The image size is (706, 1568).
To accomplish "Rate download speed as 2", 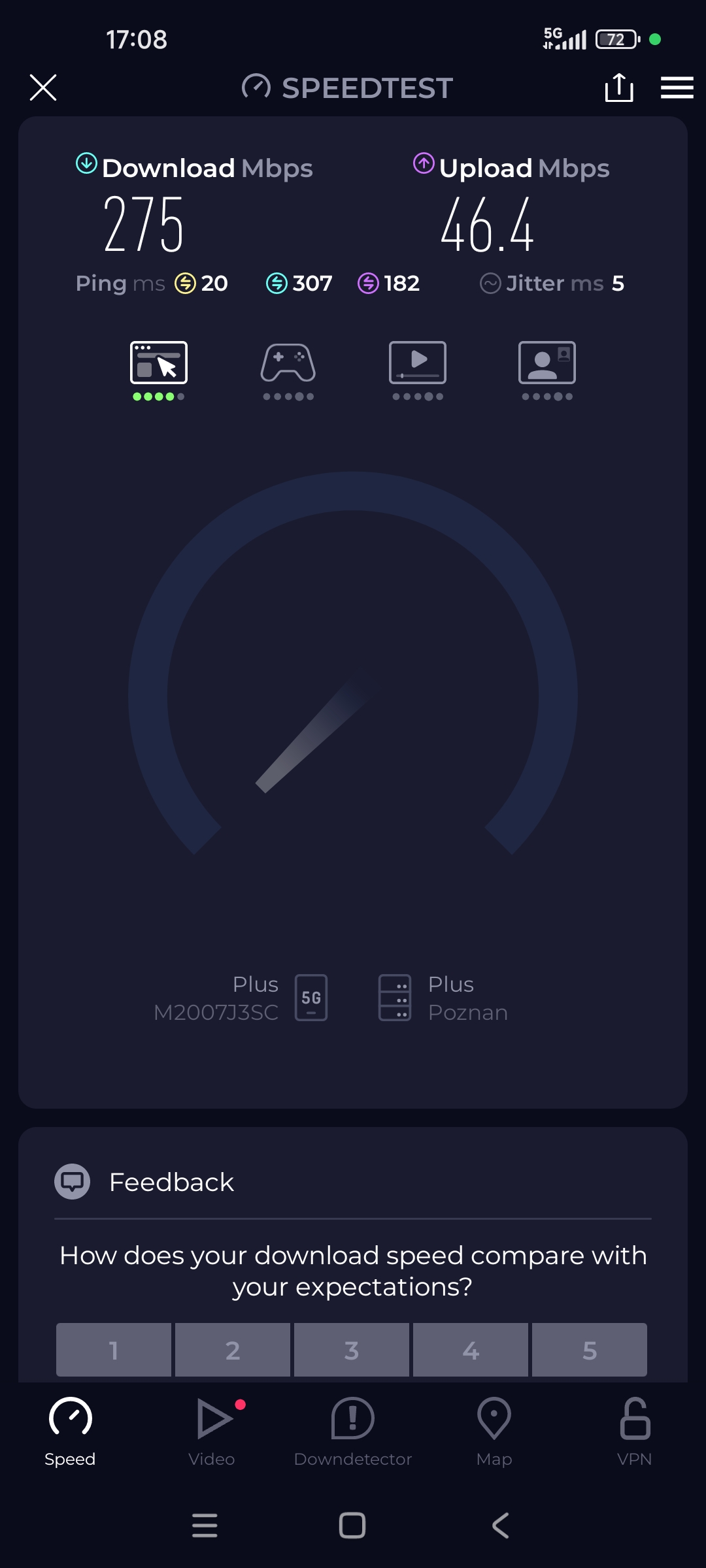I will click(x=233, y=1350).
